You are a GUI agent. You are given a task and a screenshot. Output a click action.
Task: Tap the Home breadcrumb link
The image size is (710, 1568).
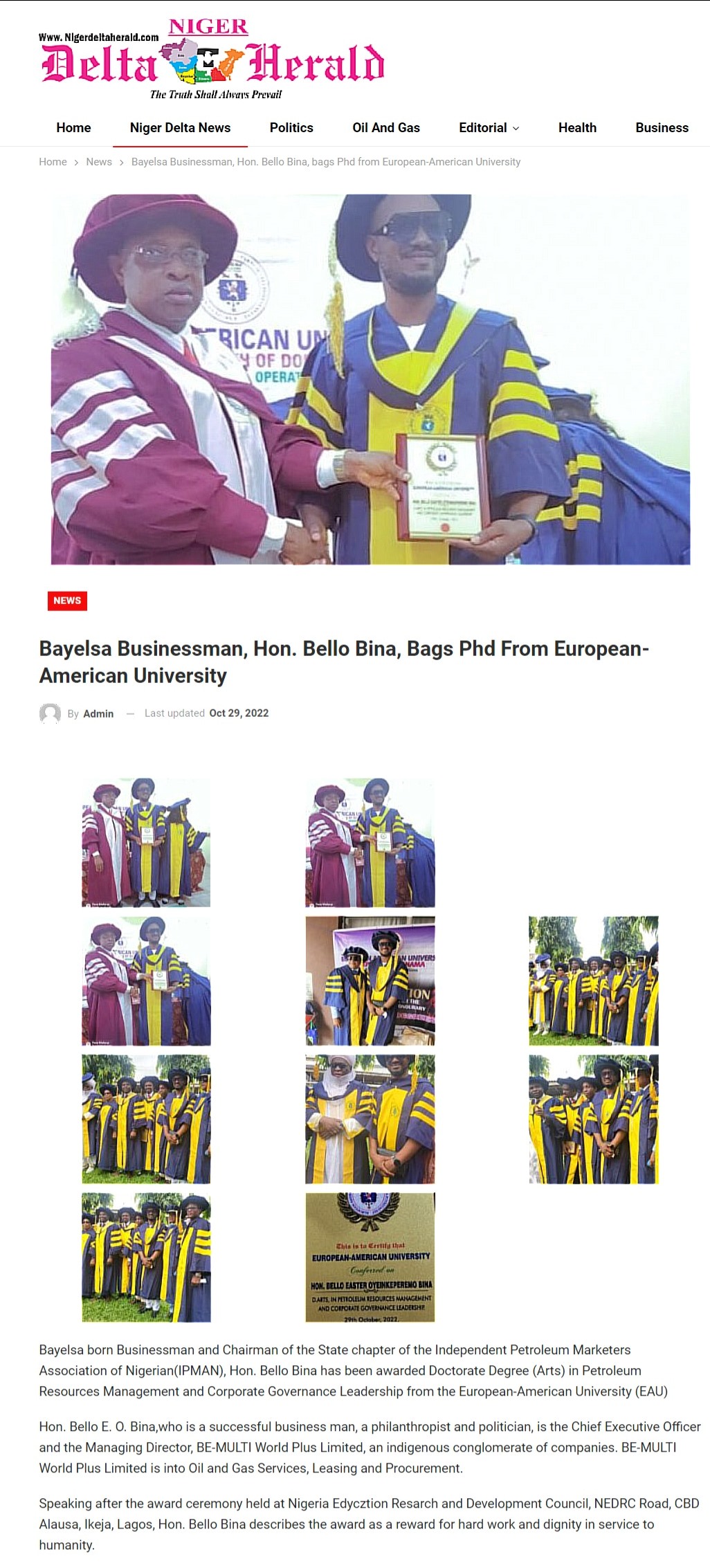[53, 162]
